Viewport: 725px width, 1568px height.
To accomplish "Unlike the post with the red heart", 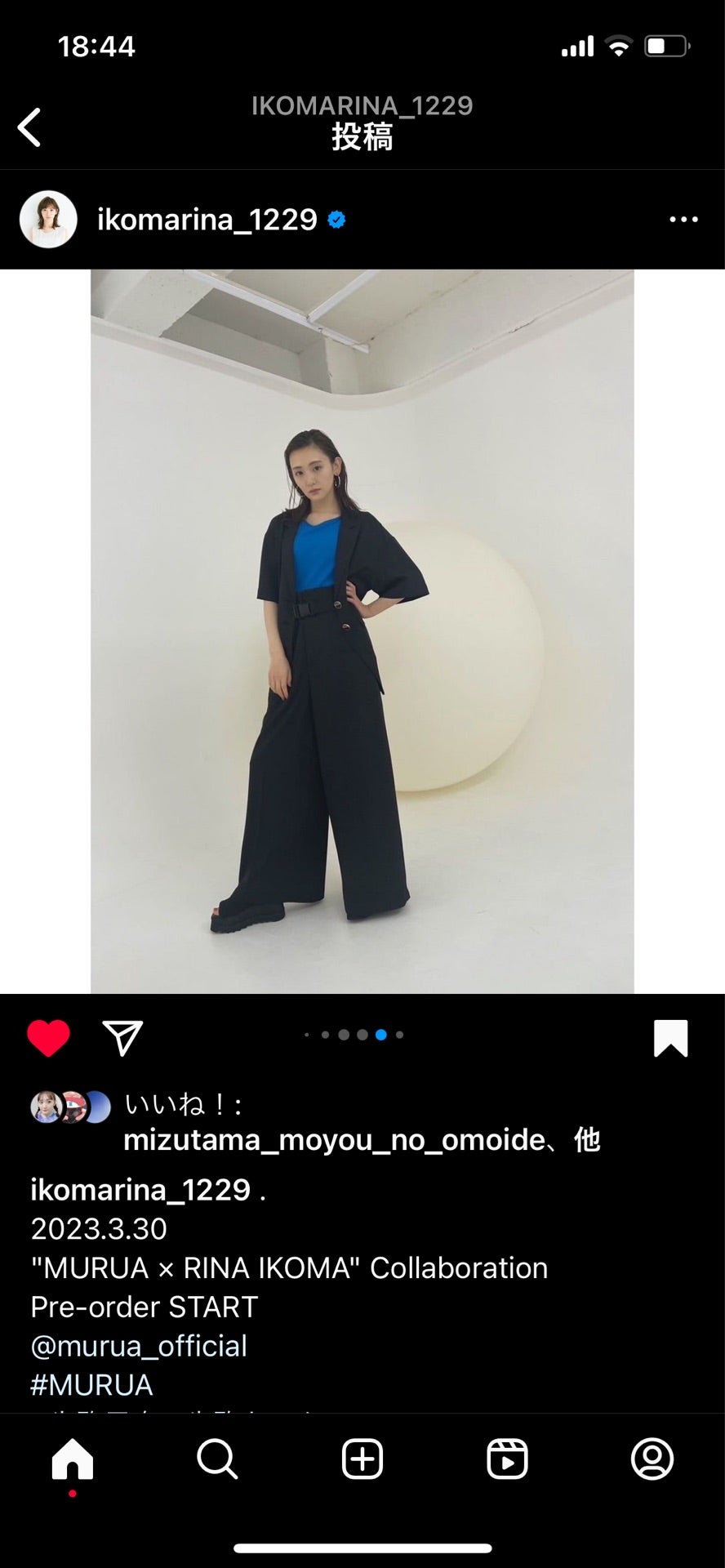I will pos(48,1038).
